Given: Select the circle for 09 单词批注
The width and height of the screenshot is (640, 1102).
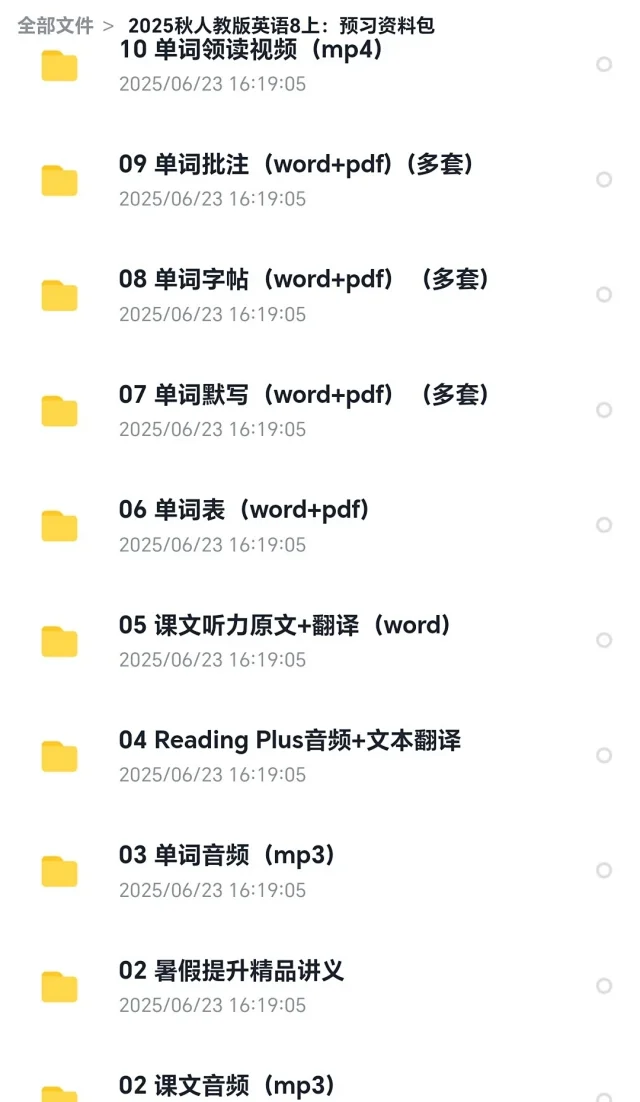Looking at the screenshot, I should pyautogui.click(x=603, y=179).
